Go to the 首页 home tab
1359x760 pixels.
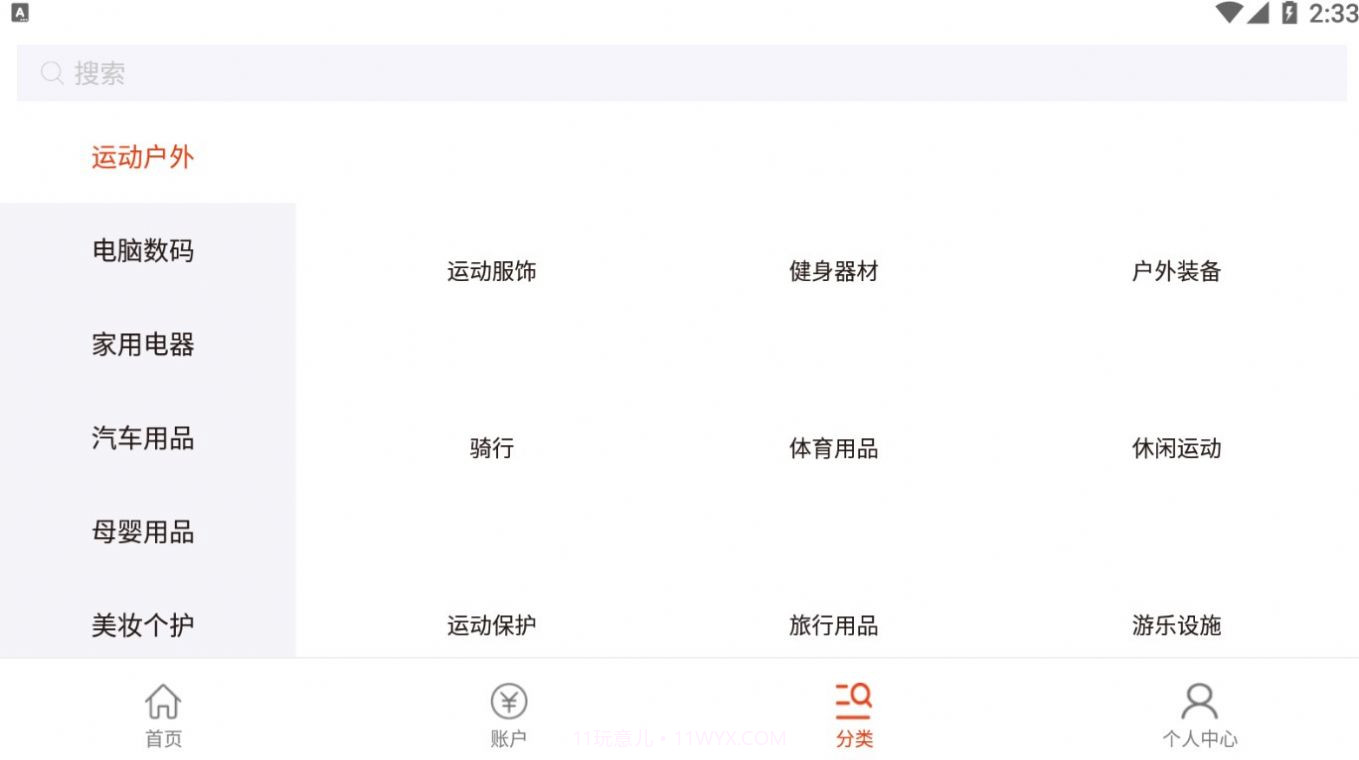pos(164,714)
